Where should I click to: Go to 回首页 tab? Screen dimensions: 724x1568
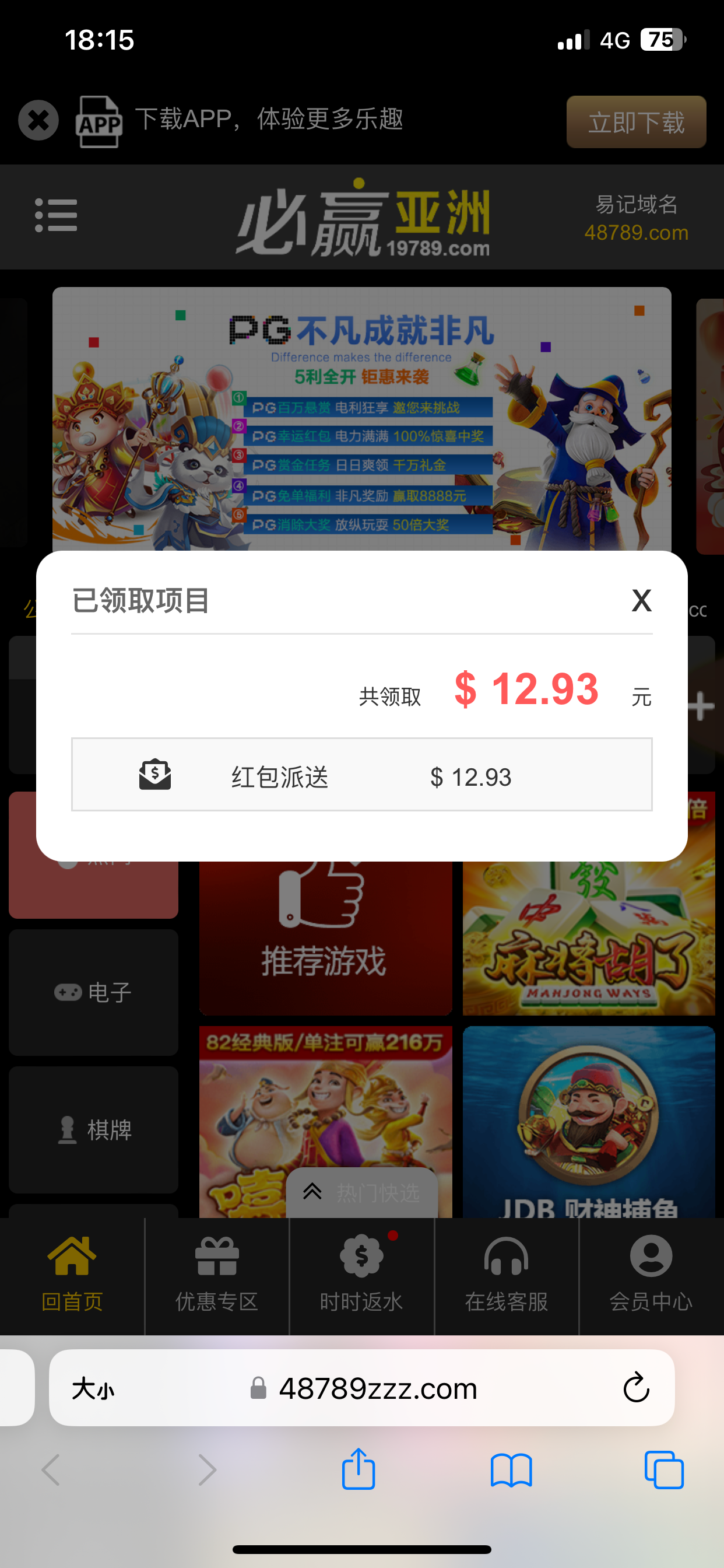click(72, 1274)
